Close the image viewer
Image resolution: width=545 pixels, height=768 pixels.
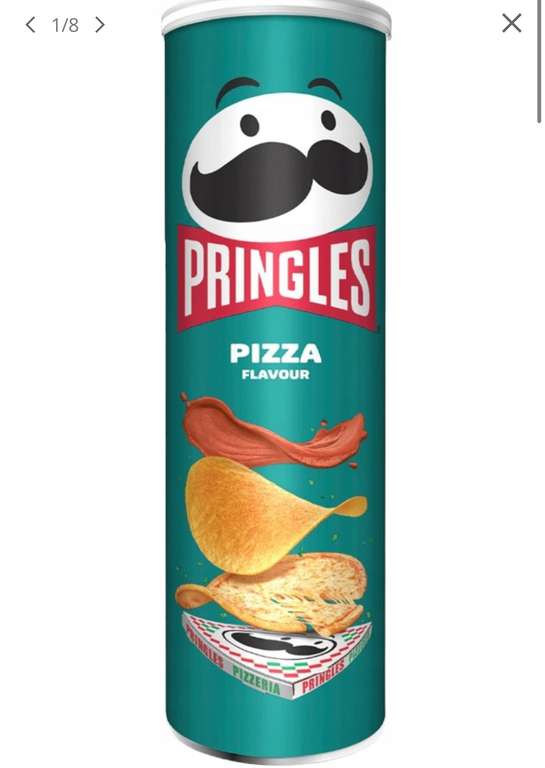512,23
